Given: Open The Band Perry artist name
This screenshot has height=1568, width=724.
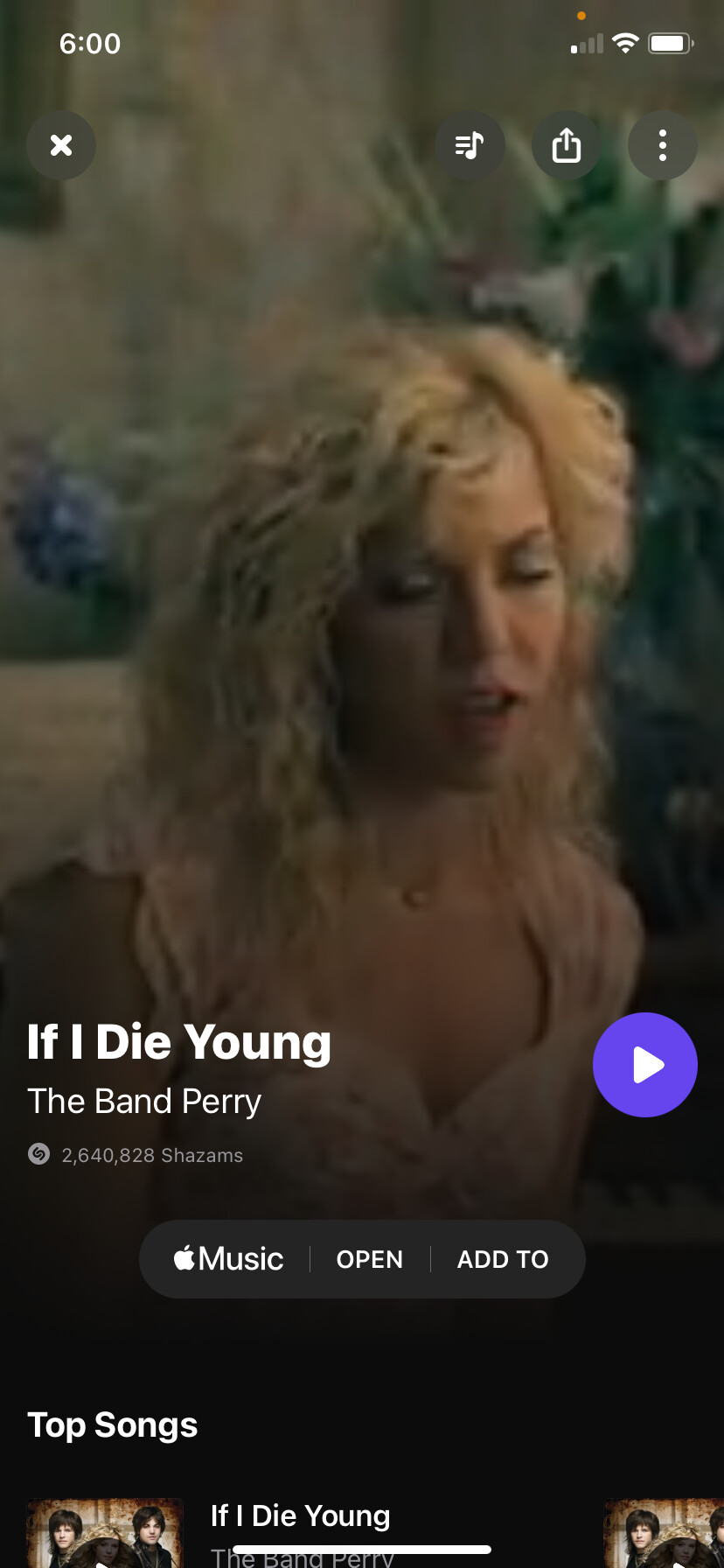Looking at the screenshot, I should coord(144,1102).
